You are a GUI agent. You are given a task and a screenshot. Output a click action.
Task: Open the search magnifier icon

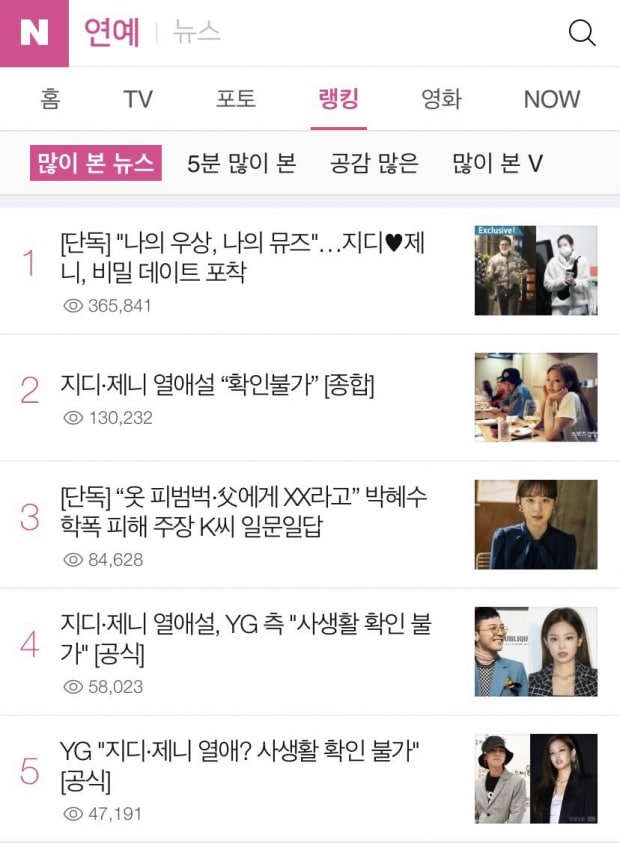pyautogui.click(x=581, y=33)
